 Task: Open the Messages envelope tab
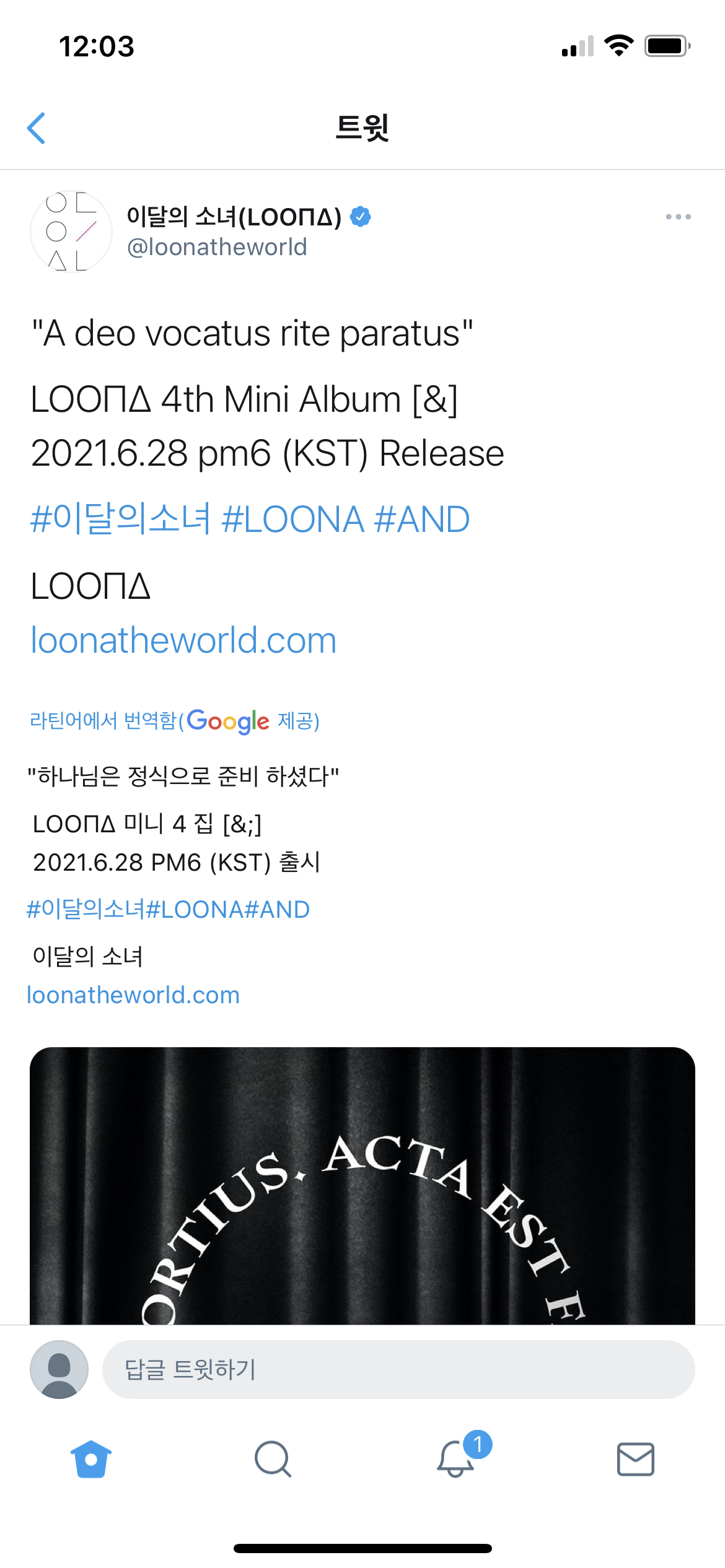(636, 1459)
